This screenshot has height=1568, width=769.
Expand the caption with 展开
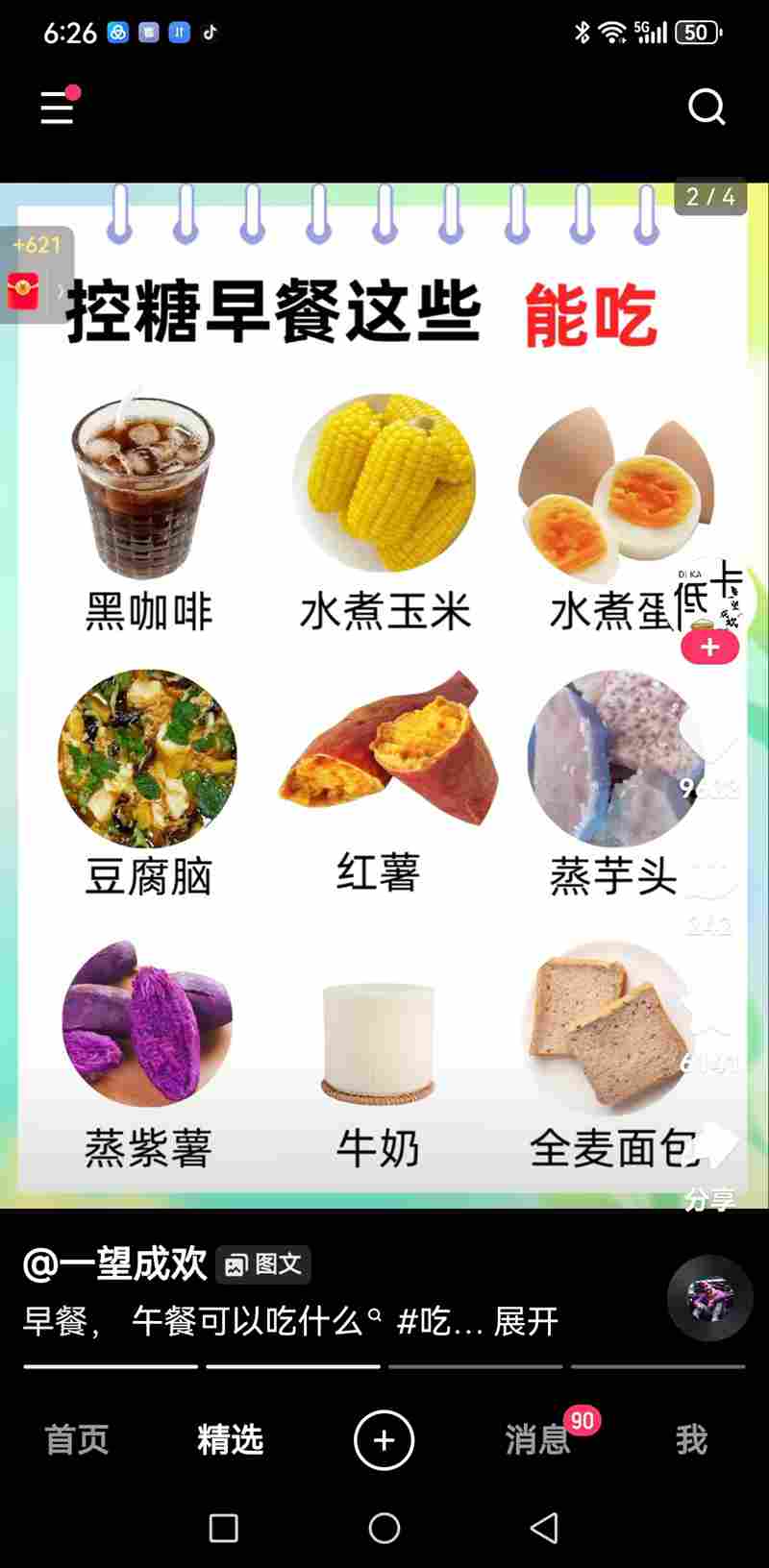(526, 1322)
